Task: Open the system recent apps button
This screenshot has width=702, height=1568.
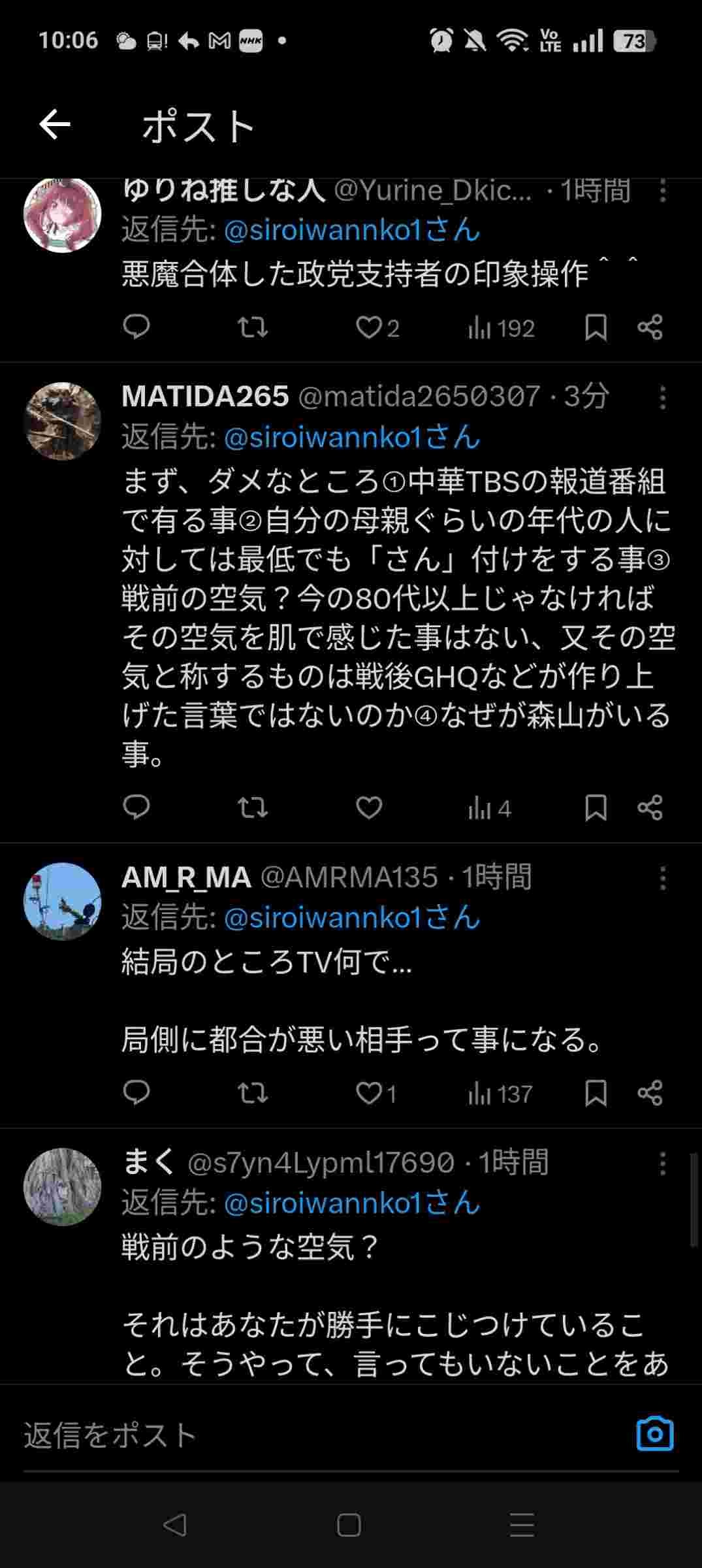Action: pos(522,1526)
